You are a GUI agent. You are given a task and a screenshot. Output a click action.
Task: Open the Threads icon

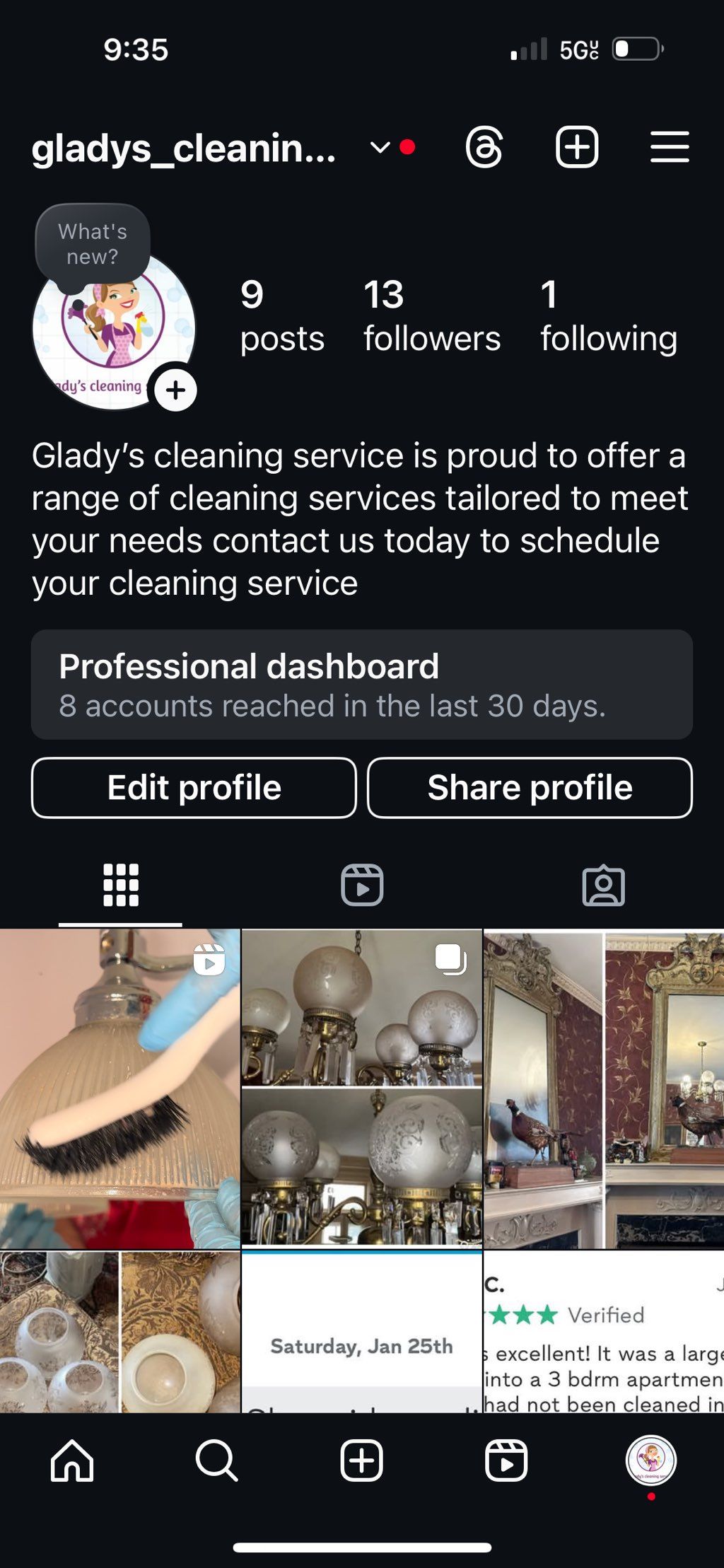coord(484,148)
